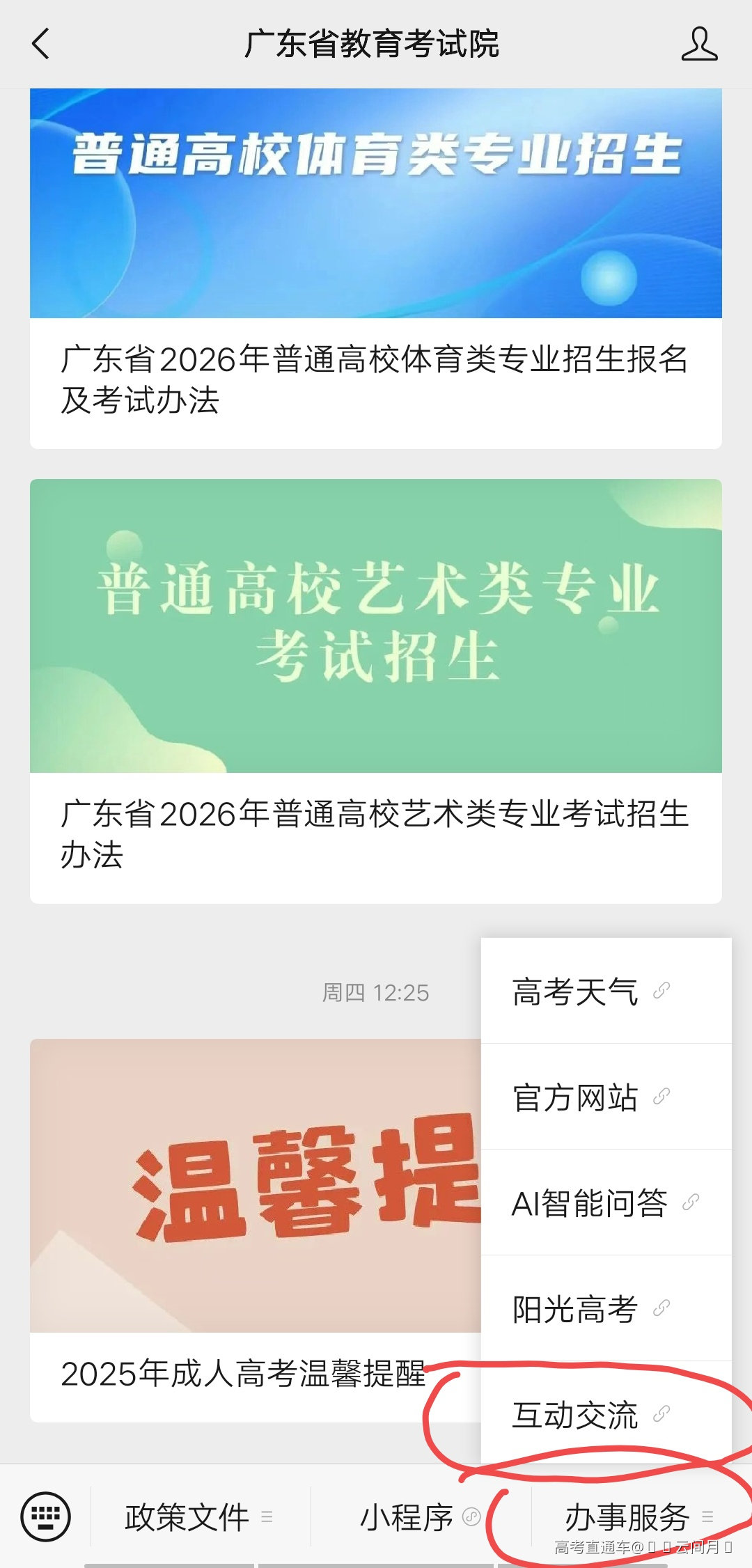The image size is (752, 1568).
Task: Open the account profile icon
Action: click(x=699, y=44)
